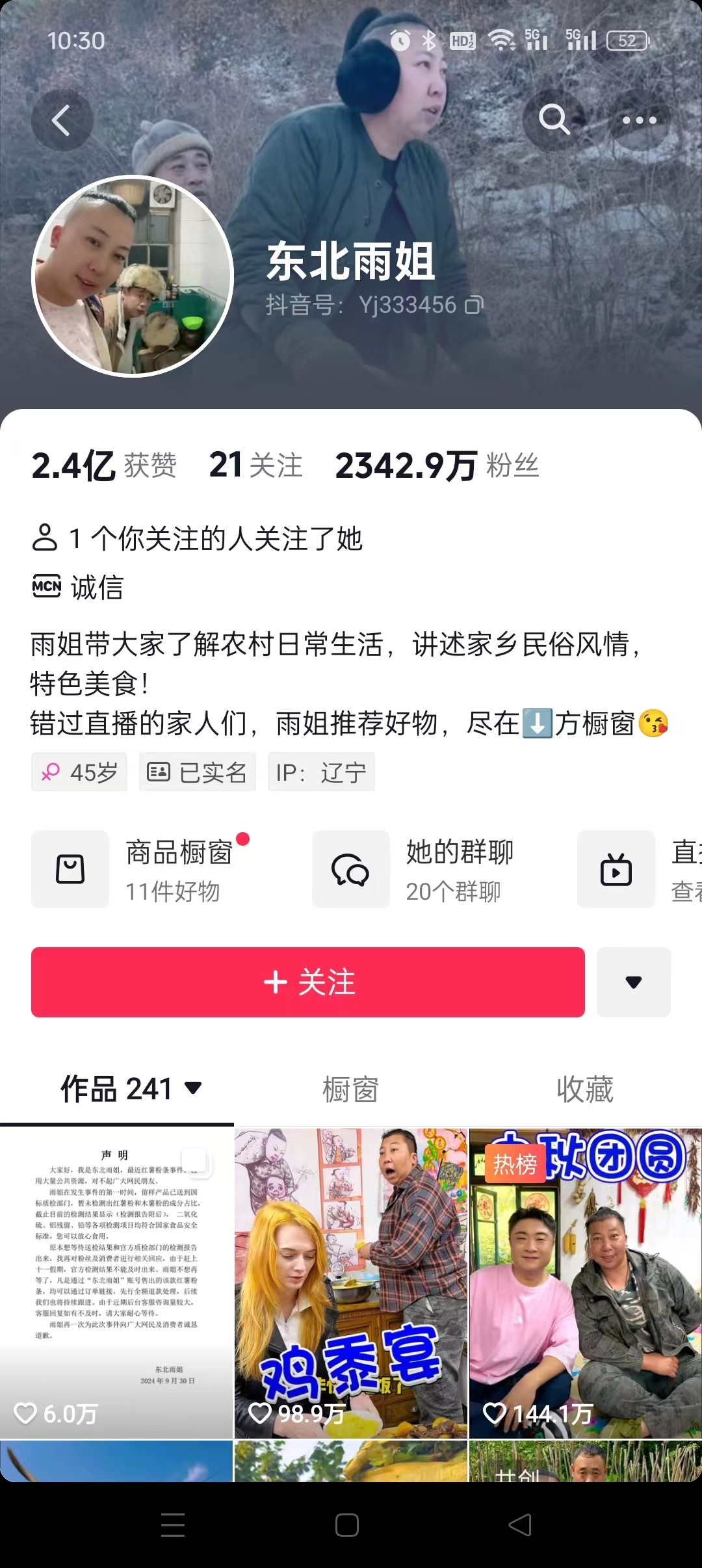
Task: View the 21 关注 following list
Action: point(255,466)
